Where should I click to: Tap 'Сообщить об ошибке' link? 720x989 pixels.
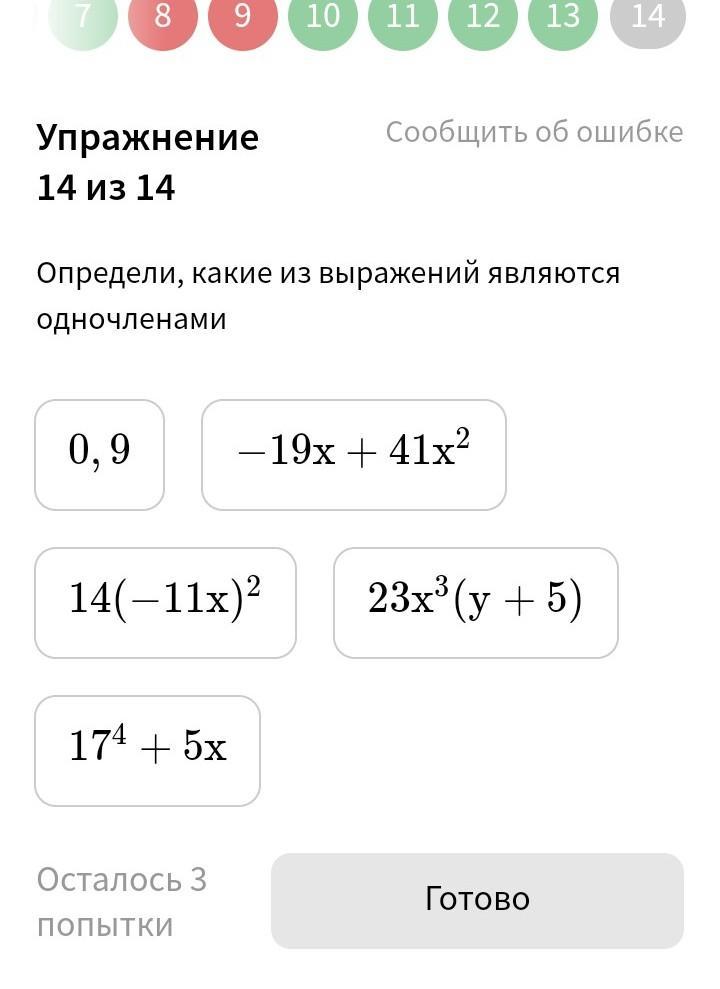point(535,132)
